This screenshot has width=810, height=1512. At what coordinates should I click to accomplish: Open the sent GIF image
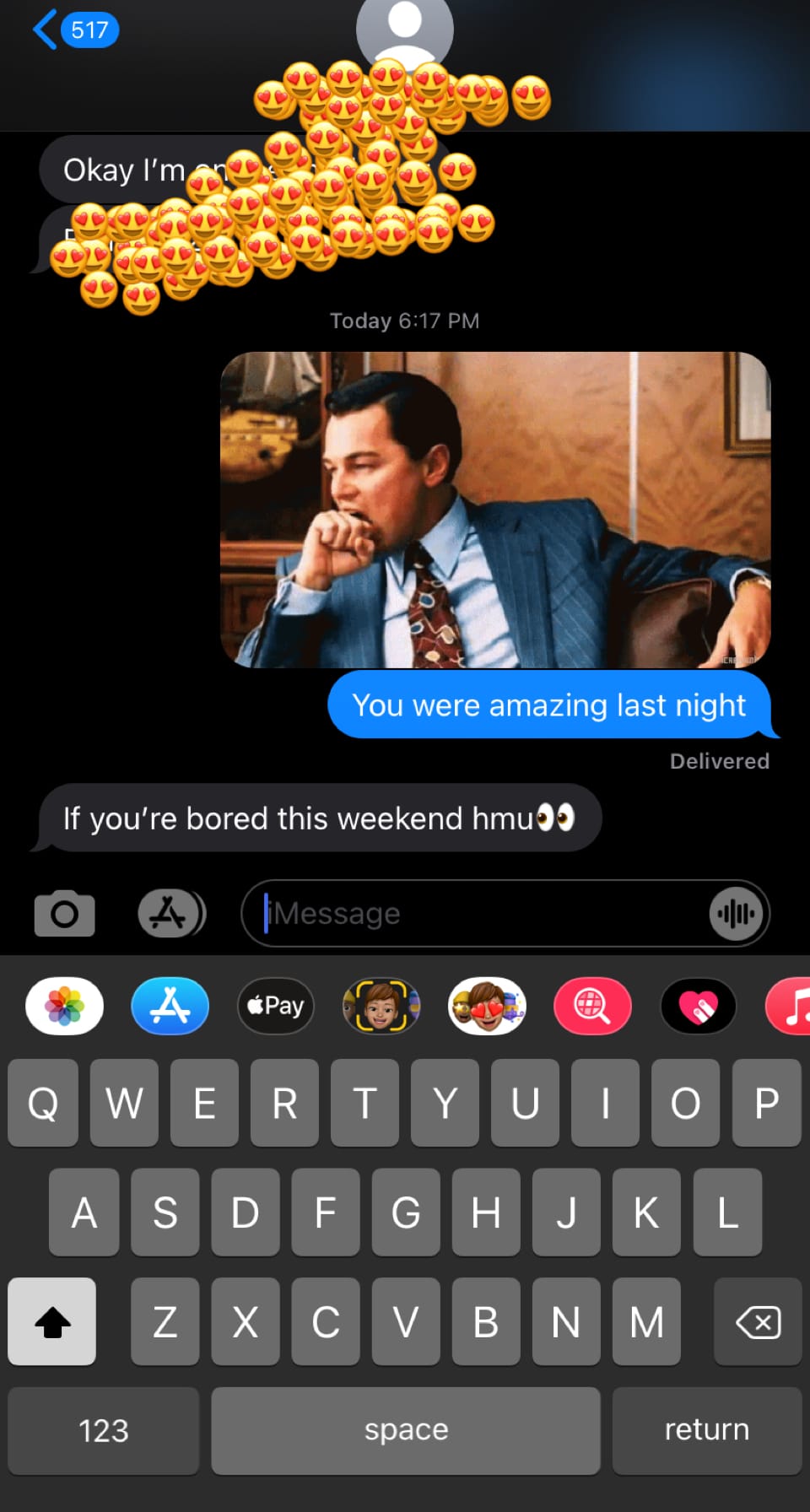(x=495, y=510)
